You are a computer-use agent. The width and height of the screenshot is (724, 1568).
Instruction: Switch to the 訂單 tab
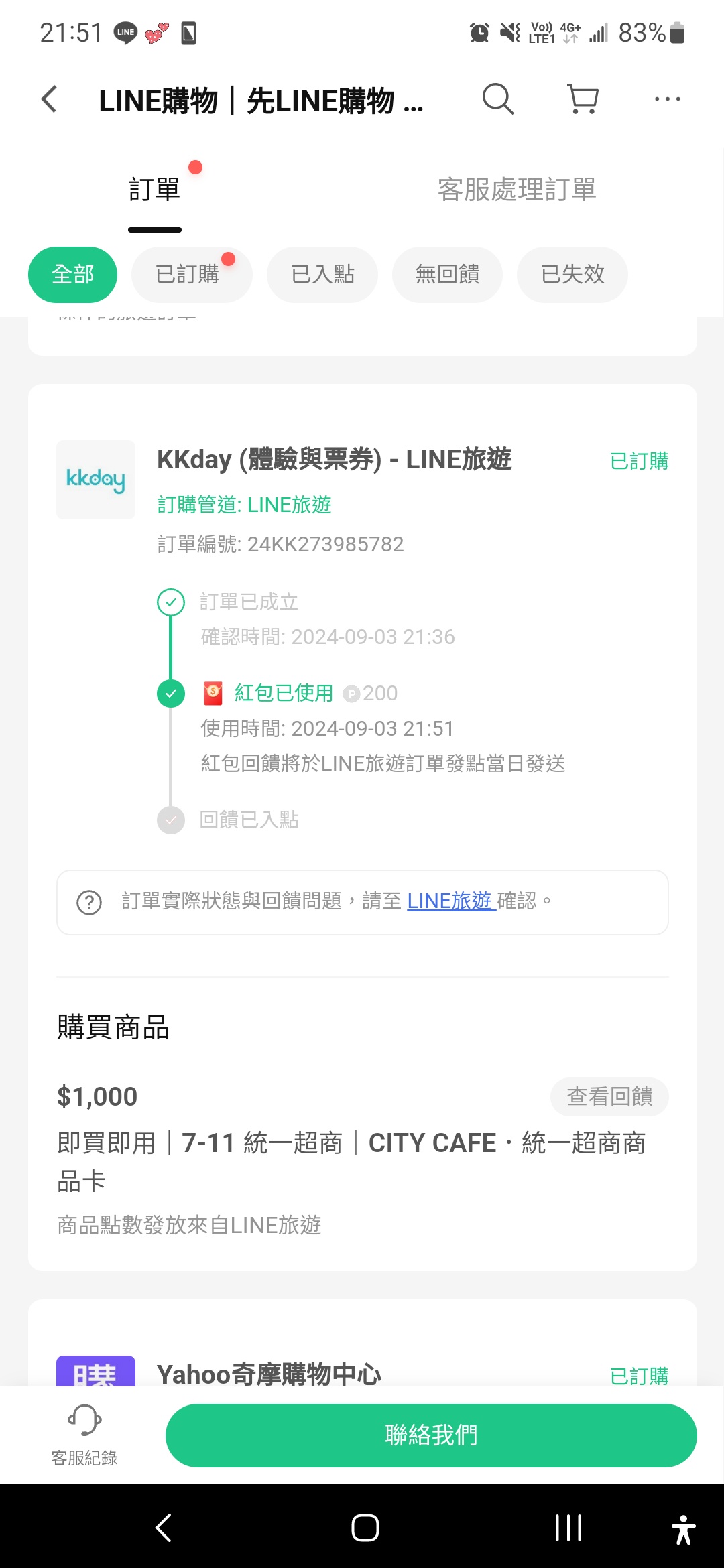[155, 190]
